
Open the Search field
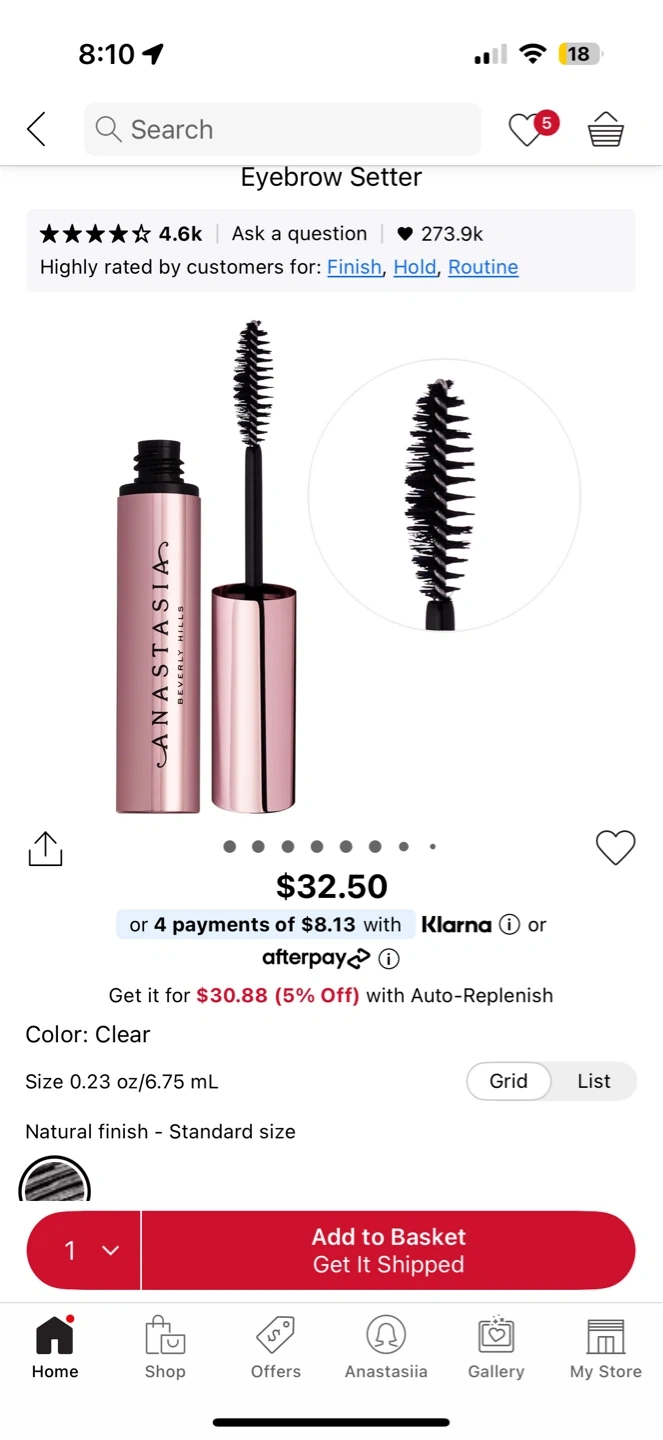pyautogui.click(x=282, y=129)
